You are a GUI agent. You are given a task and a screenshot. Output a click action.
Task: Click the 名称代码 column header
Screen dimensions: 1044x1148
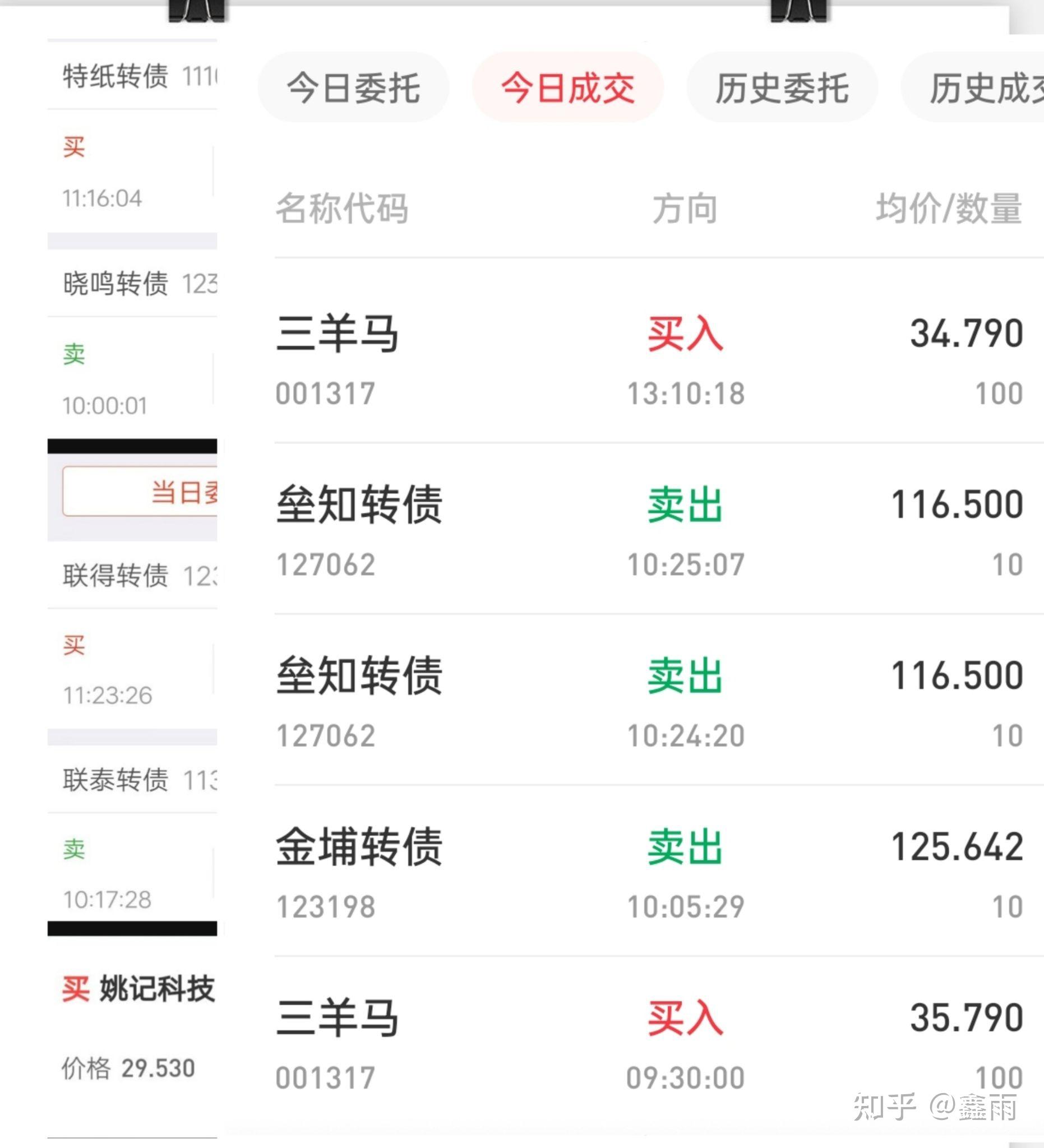pos(341,209)
